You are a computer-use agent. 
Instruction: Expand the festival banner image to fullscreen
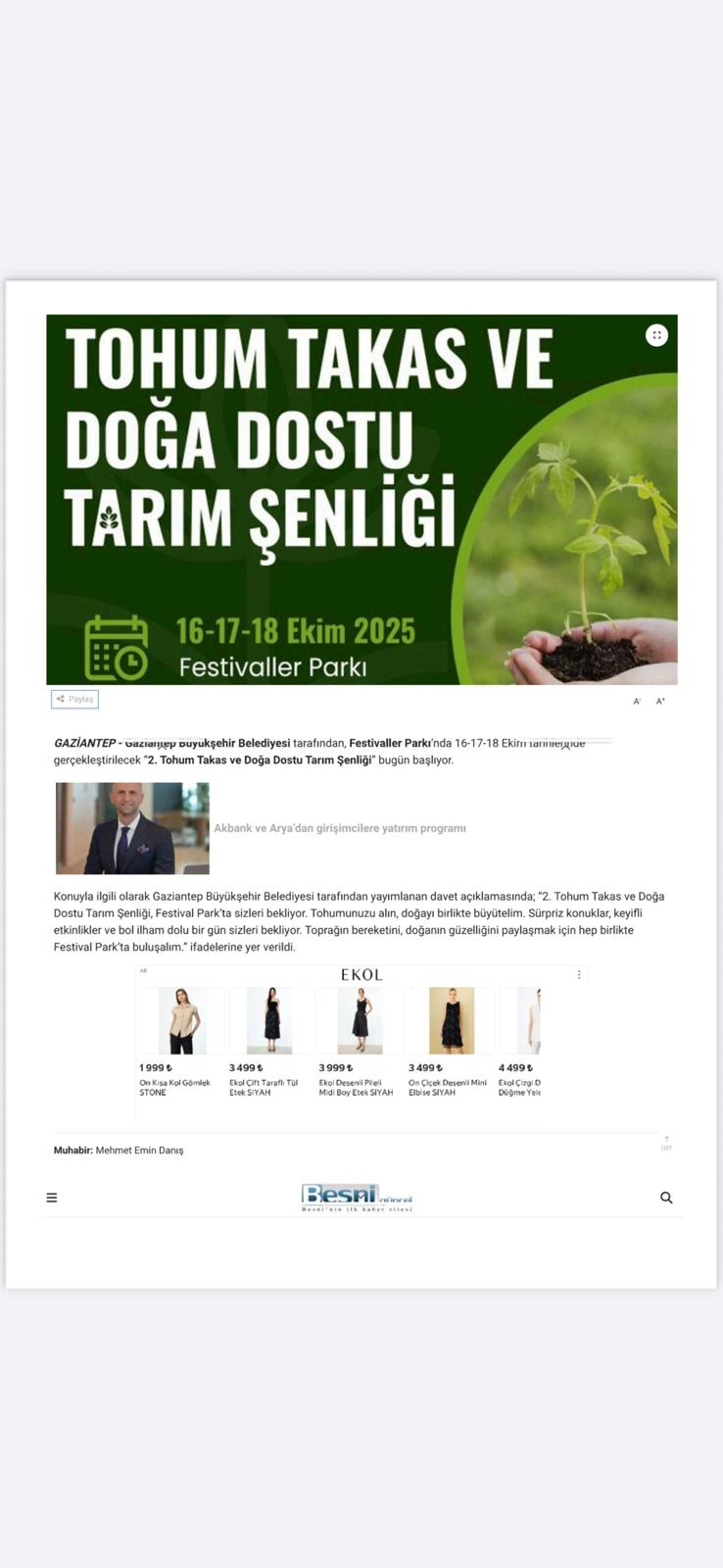(656, 335)
